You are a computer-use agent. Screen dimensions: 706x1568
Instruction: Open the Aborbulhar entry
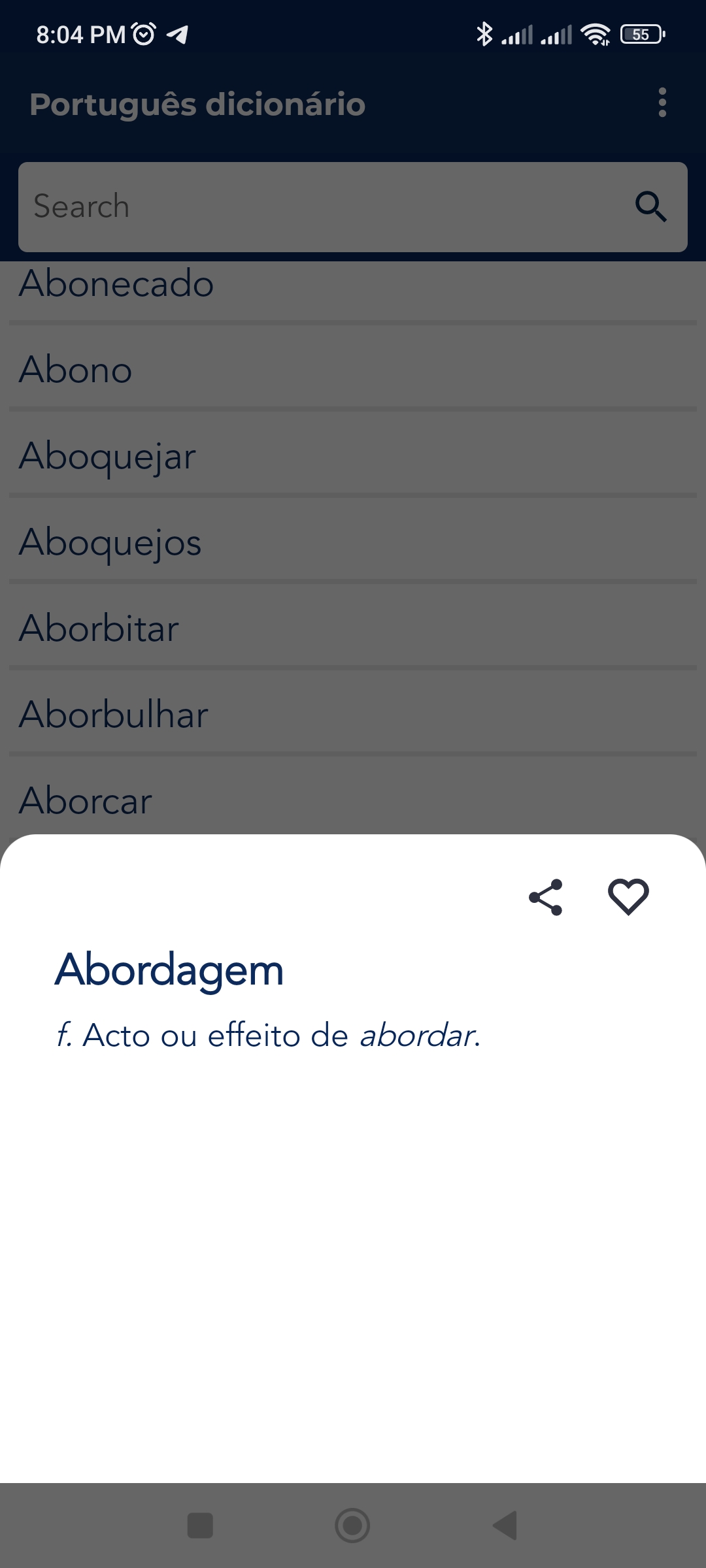point(114,715)
